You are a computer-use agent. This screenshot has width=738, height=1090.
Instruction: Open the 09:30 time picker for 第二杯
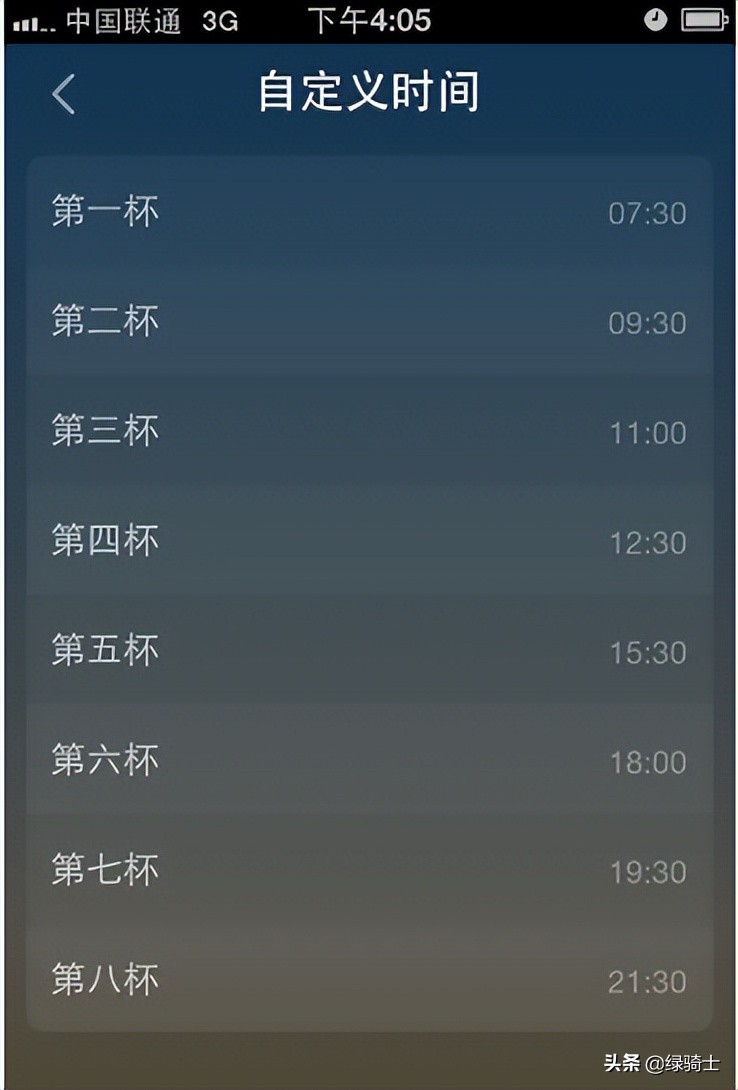(x=647, y=323)
